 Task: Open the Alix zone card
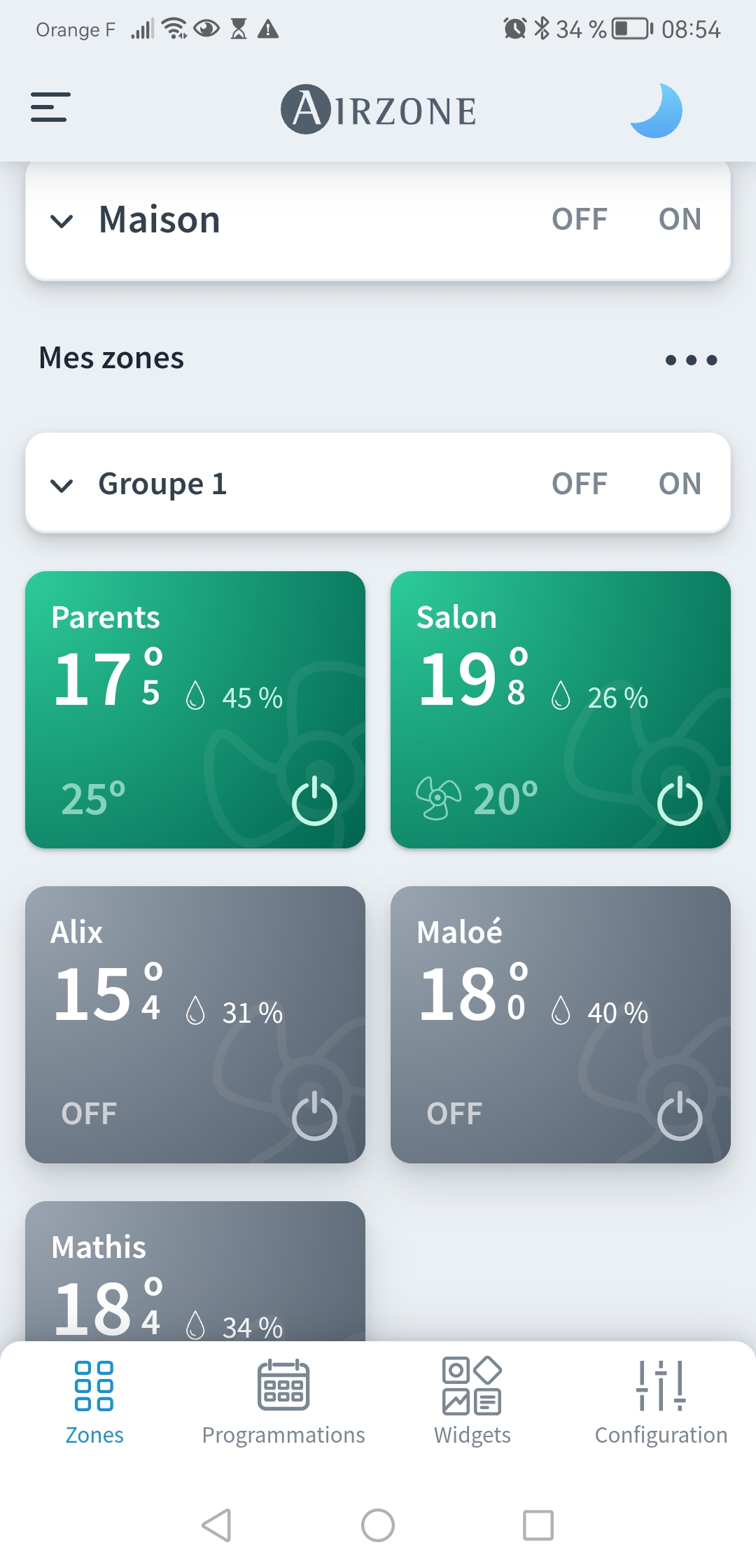(x=195, y=1025)
